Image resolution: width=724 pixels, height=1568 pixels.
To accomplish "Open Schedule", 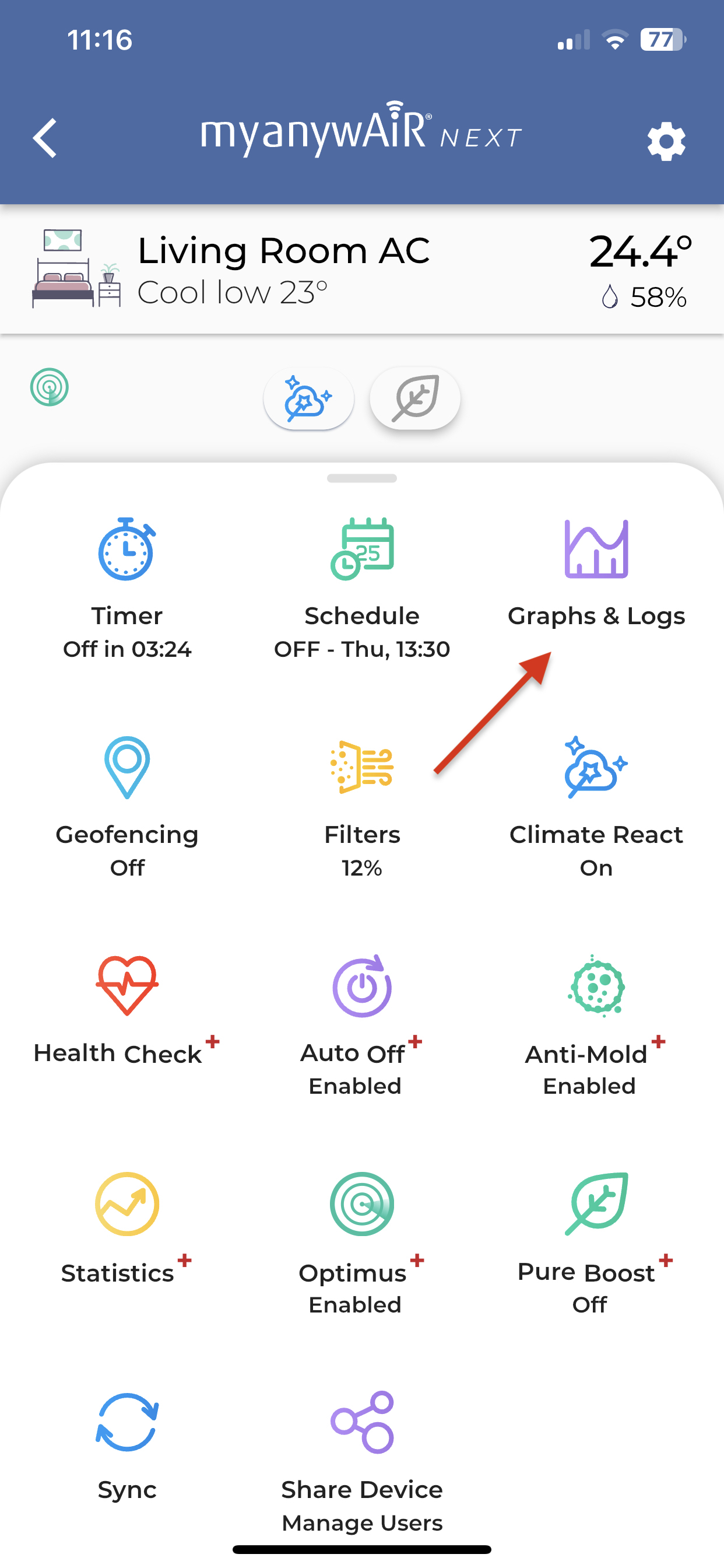I will coord(362,584).
